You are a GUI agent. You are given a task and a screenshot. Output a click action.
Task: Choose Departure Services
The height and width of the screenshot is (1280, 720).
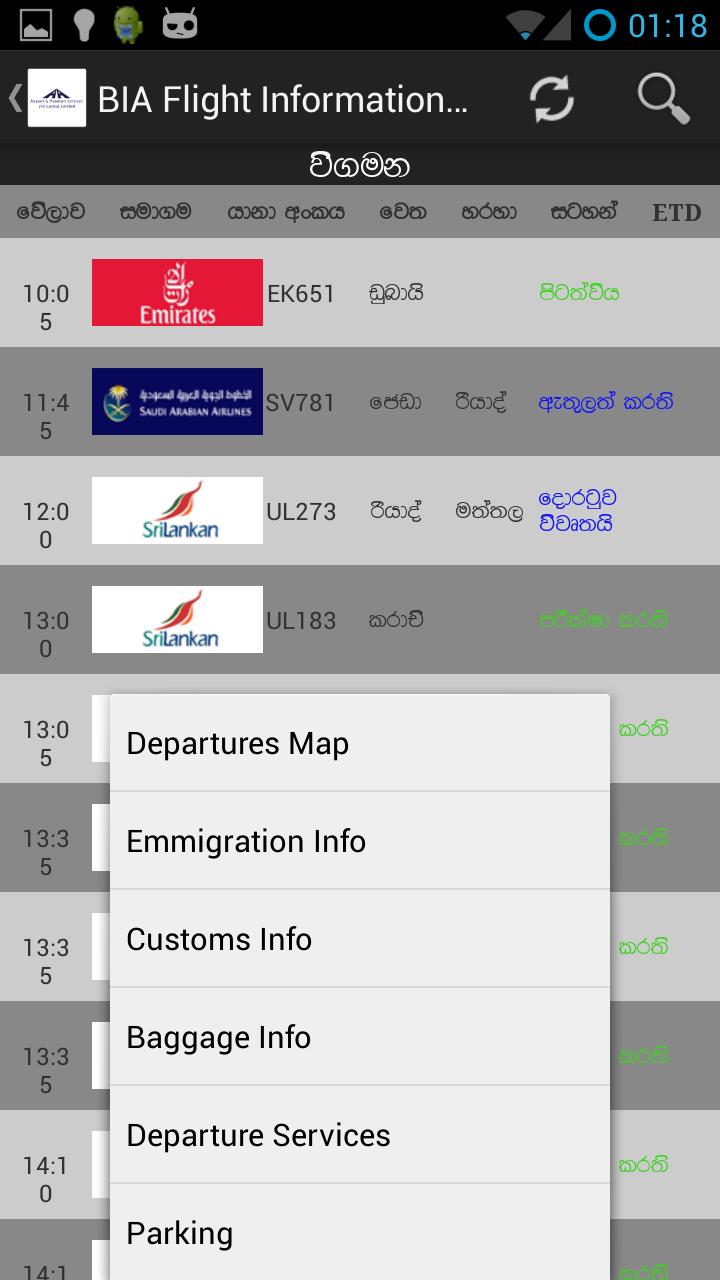coord(360,1135)
